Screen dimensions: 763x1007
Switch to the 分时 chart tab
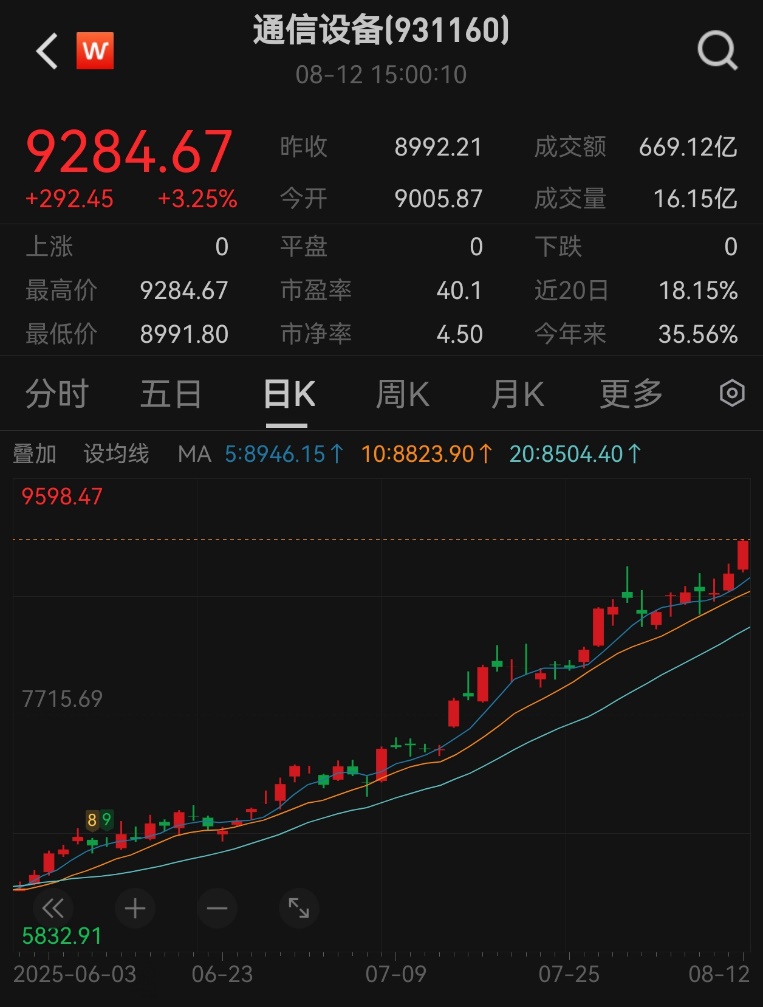point(57,394)
